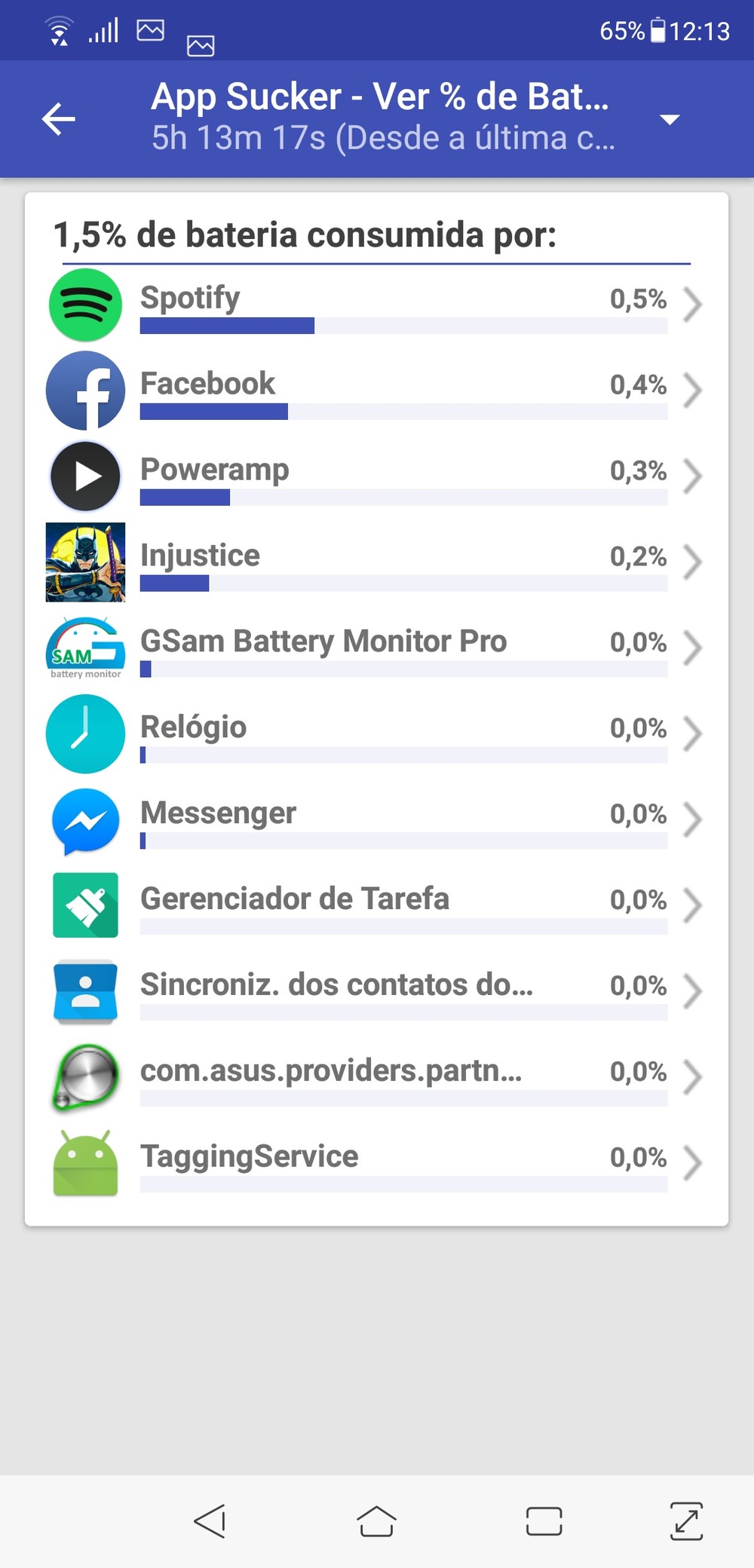The width and height of the screenshot is (754, 1568).
Task: Open Sincroniz. dos contatos entry
Action: click(377, 992)
